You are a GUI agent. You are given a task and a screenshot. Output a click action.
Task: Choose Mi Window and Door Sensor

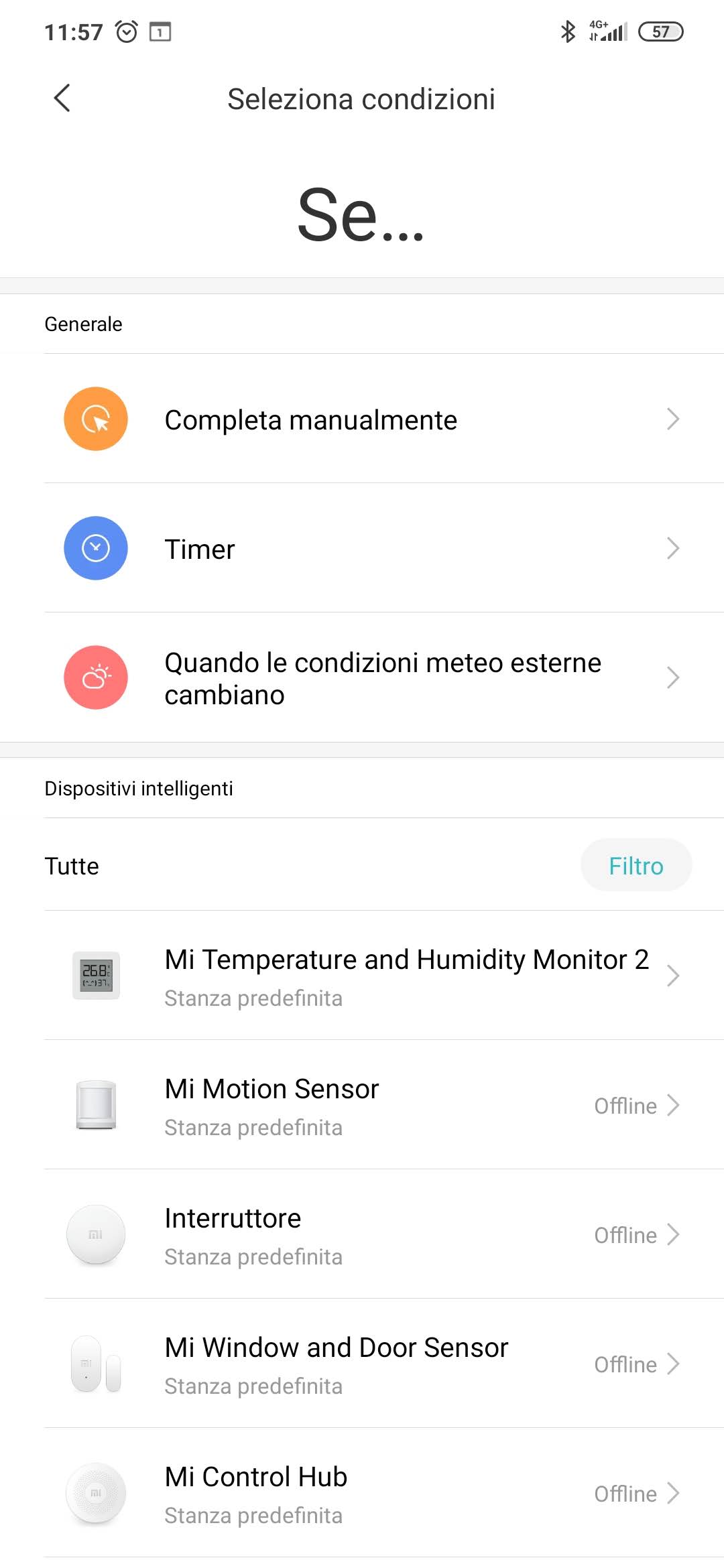[362, 1364]
